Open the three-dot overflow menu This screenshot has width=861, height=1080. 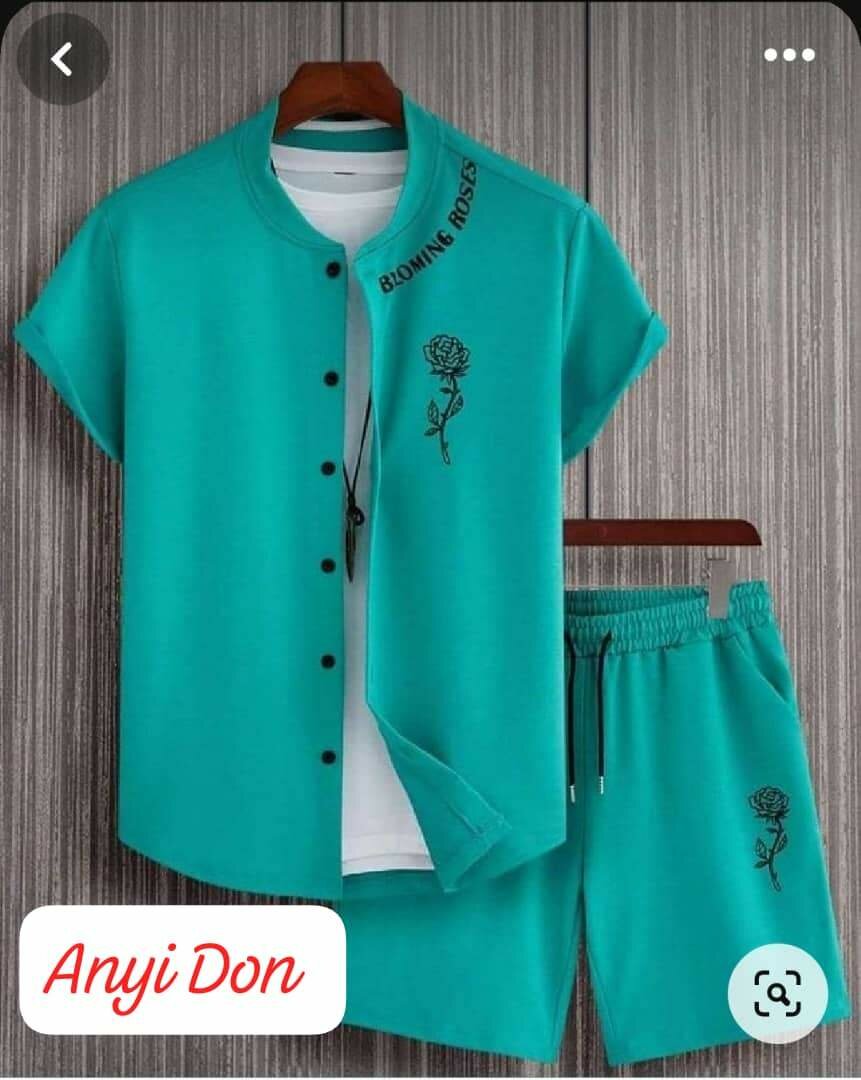pyautogui.click(x=789, y=56)
